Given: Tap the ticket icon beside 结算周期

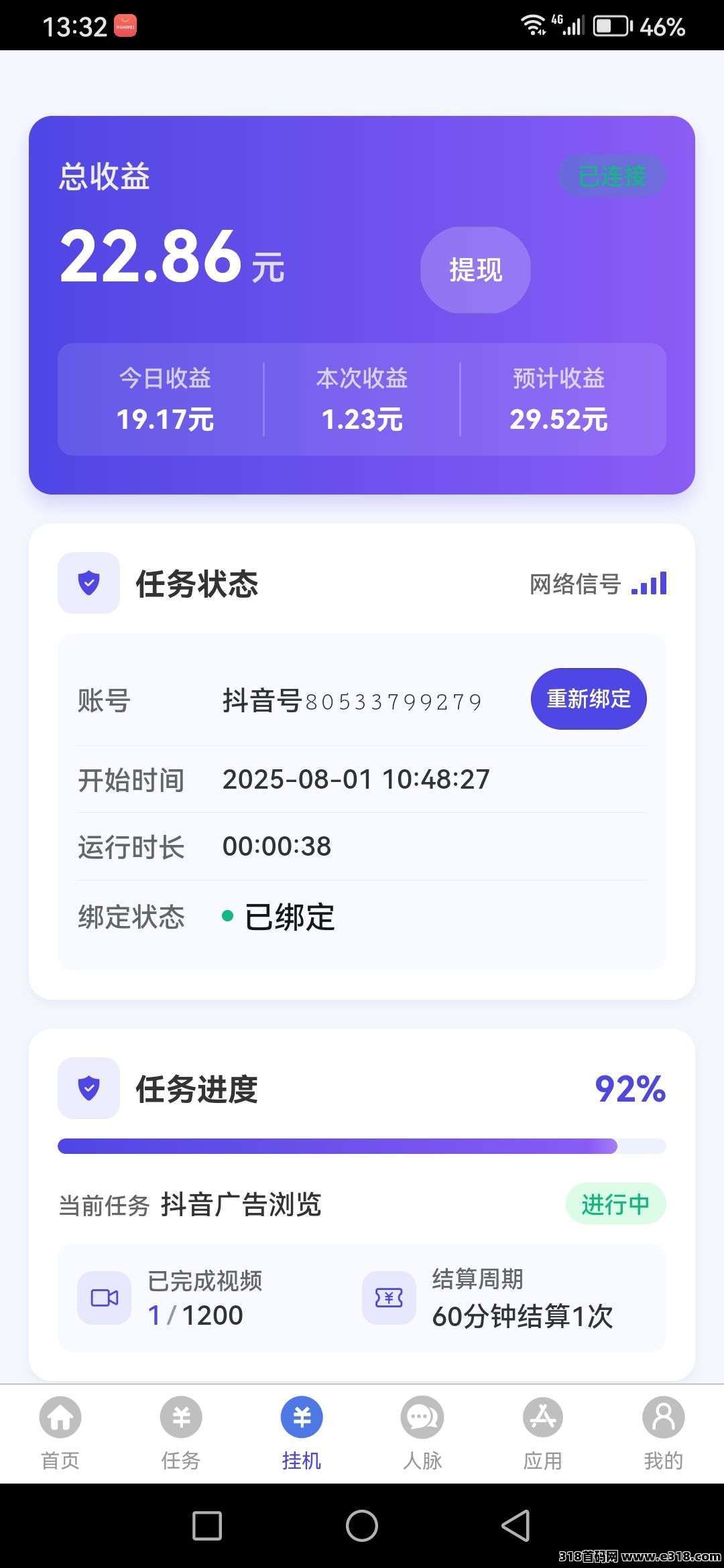Looking at the screenshot, I should (389, 1297).
